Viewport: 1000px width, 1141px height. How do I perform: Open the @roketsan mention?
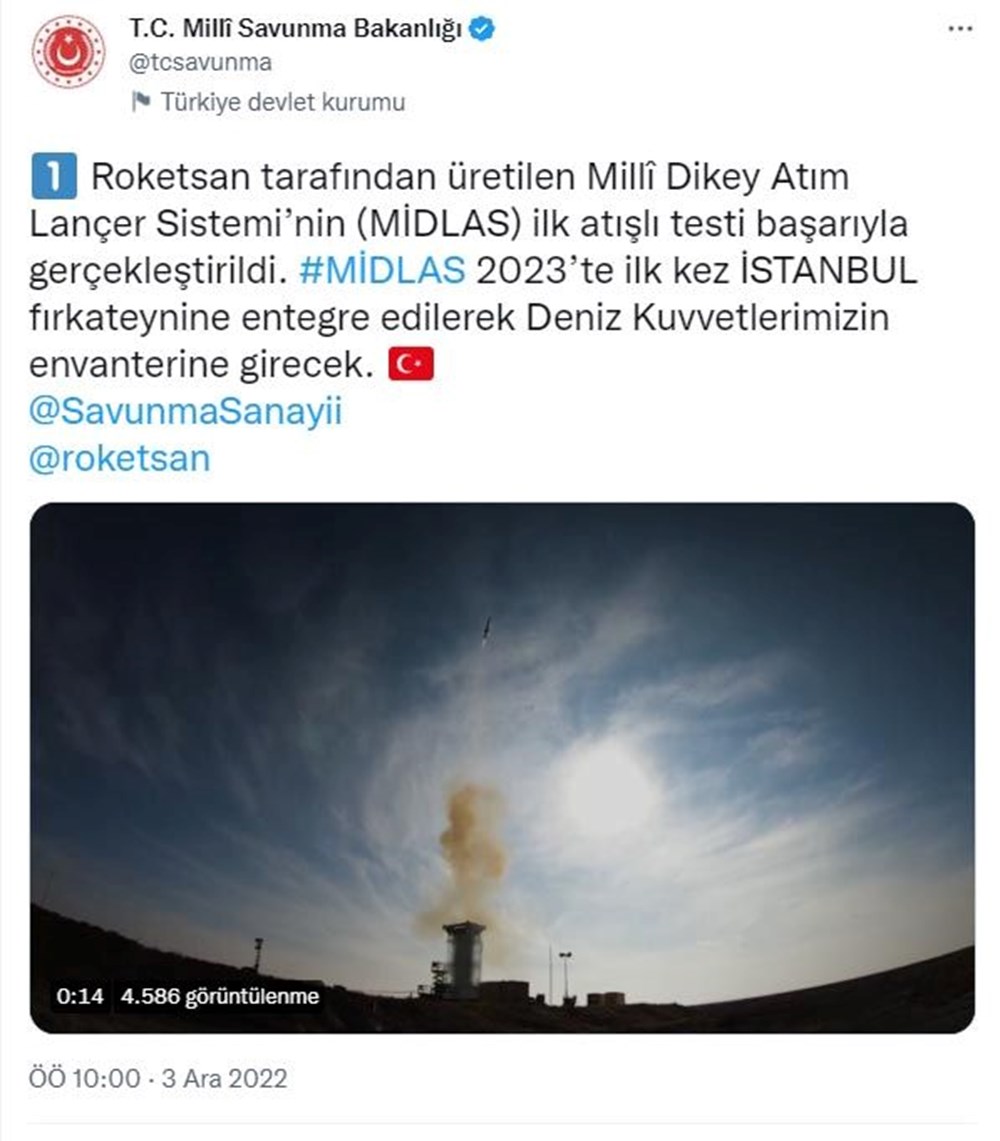122,457
